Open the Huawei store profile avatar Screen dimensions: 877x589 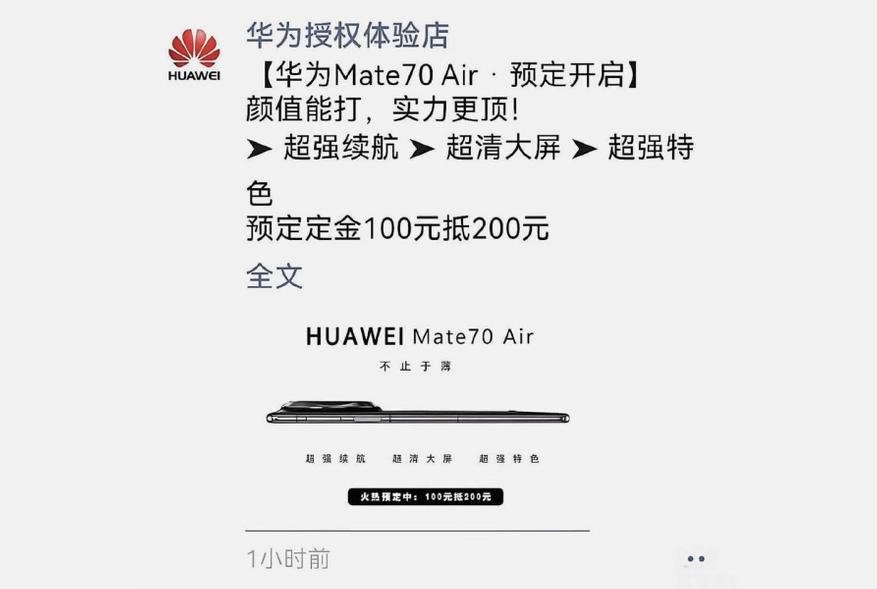[194, 55]
